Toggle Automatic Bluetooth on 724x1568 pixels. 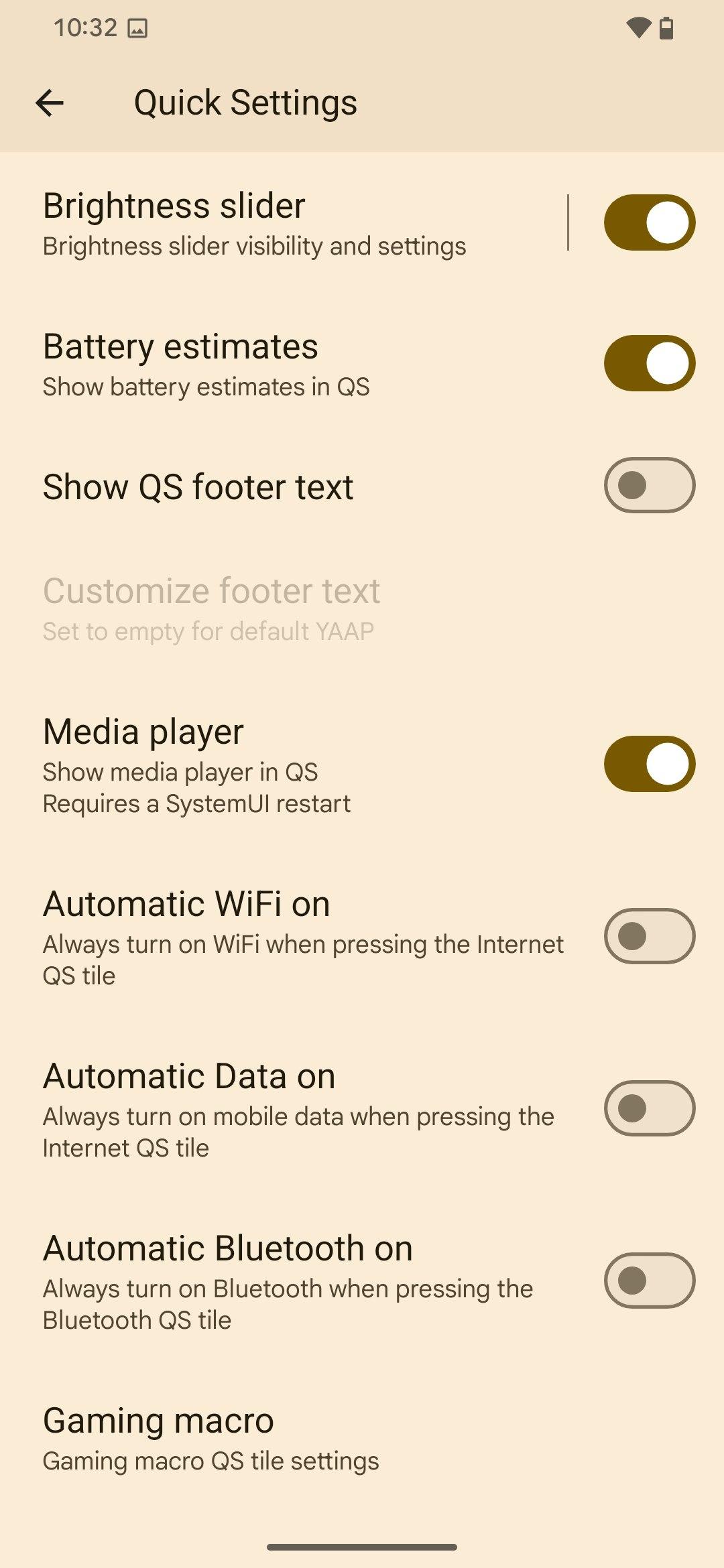click(649, 1281)
